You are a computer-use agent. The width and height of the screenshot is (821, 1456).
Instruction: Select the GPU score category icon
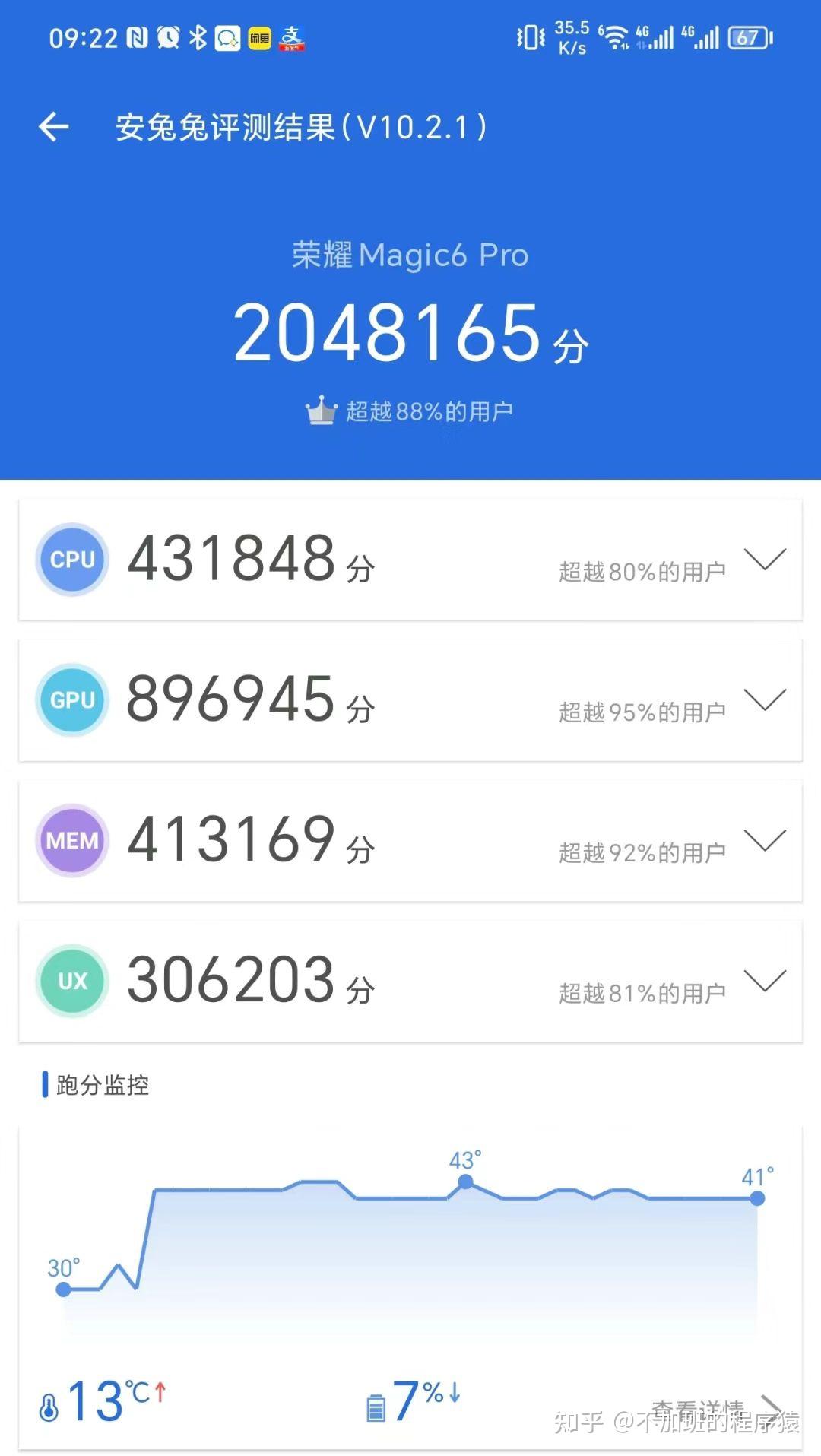pos(72,699)
